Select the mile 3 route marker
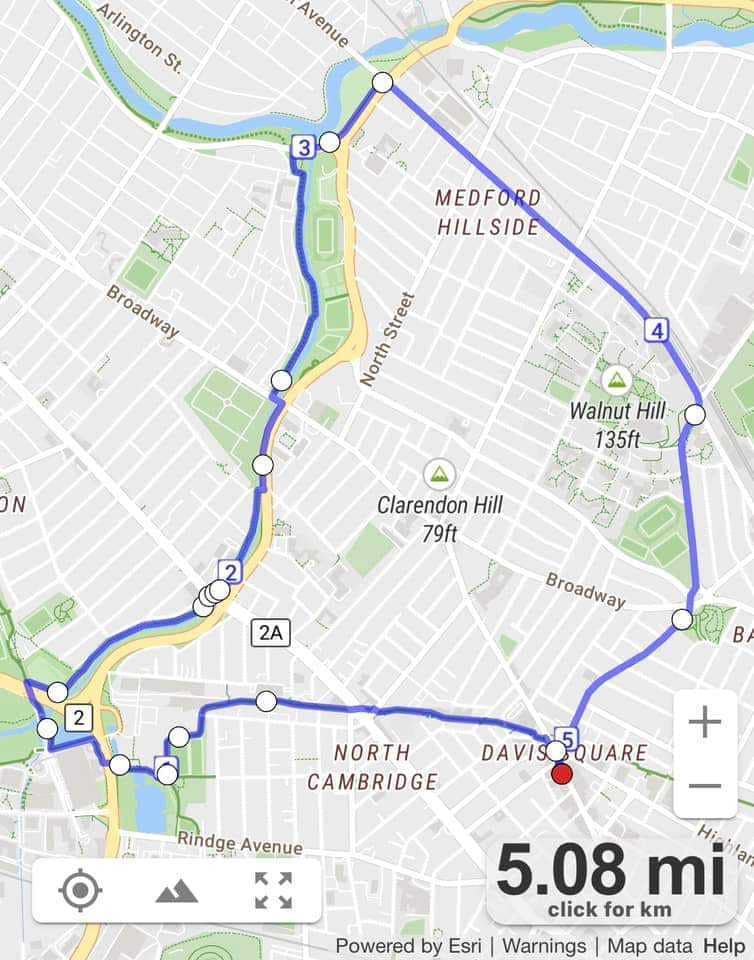Screen dimensions: 754x960 (303, 148)
